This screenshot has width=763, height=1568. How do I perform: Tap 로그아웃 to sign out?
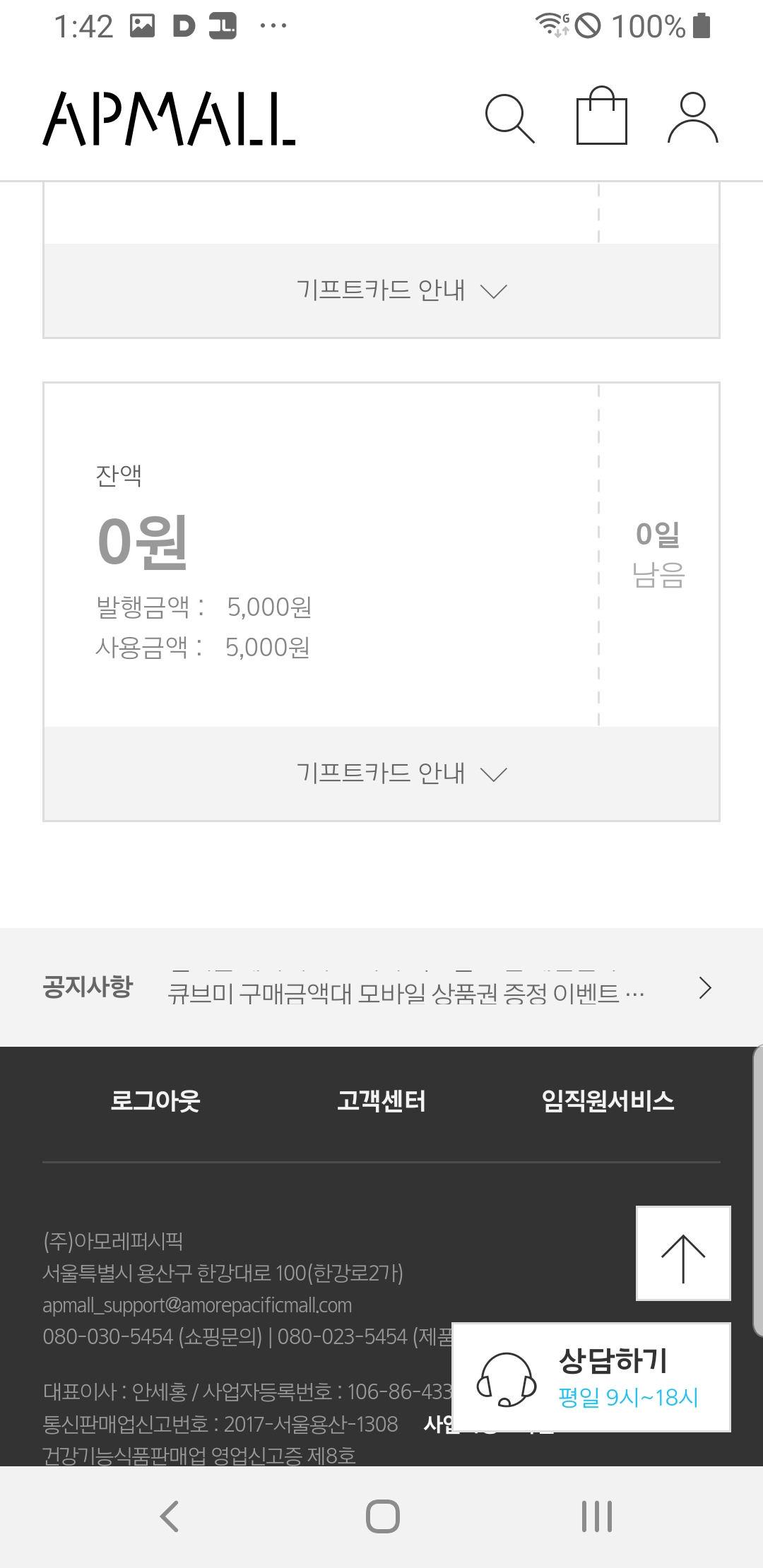click(x=155, y=1101)
